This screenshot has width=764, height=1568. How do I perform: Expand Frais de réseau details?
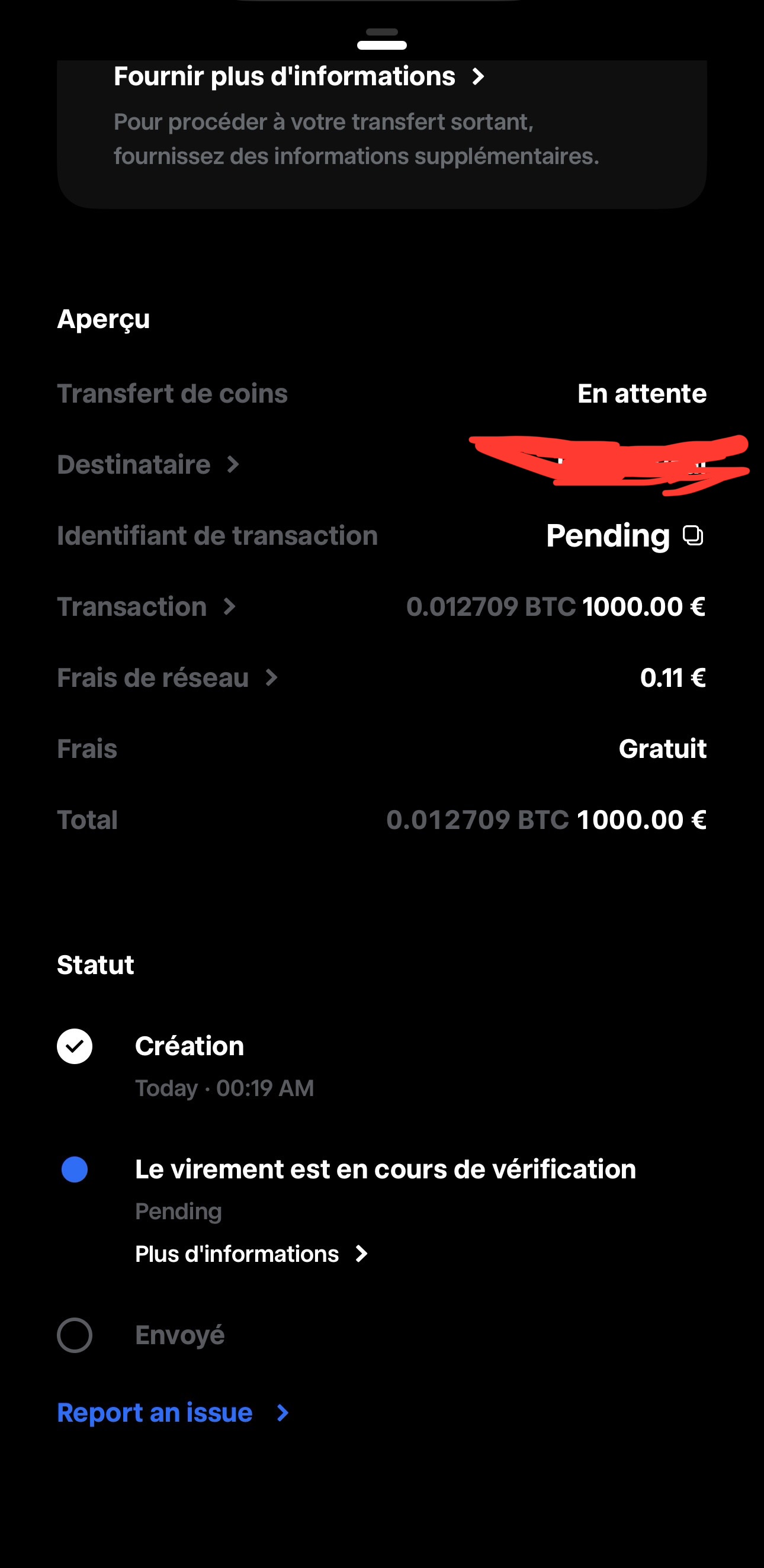coord(168,678)
